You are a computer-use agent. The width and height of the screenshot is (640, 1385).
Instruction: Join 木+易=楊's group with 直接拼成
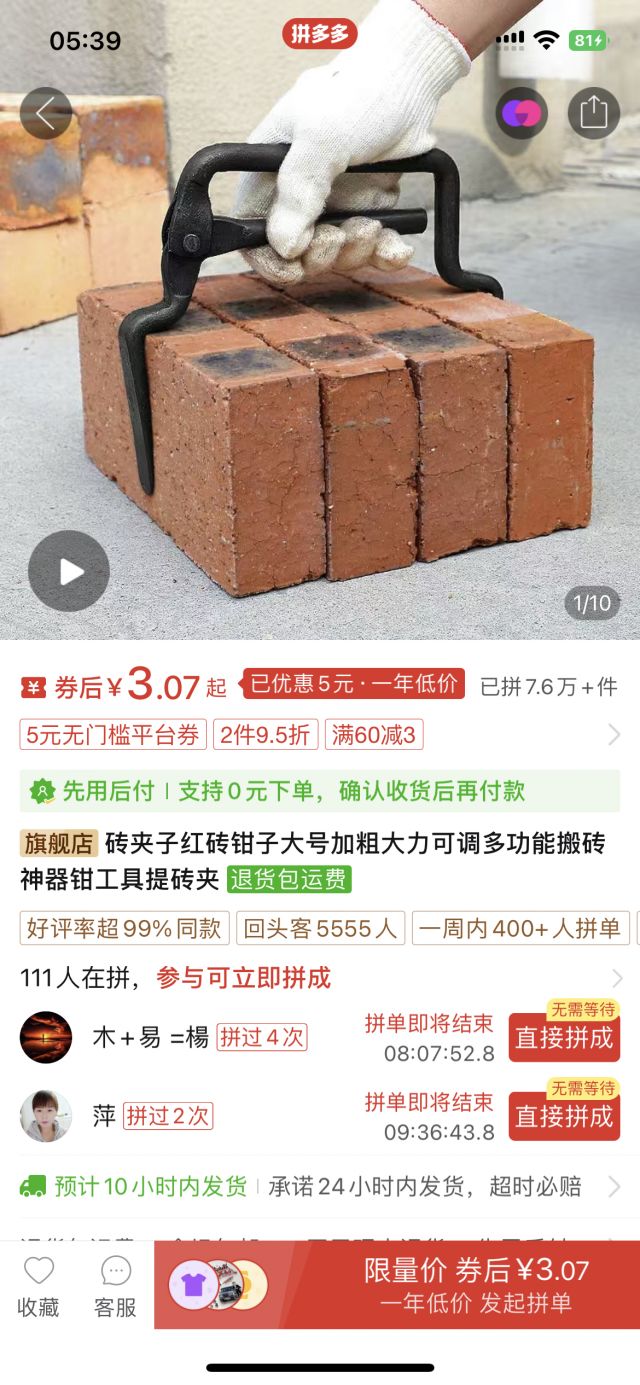coord(564,1037)
